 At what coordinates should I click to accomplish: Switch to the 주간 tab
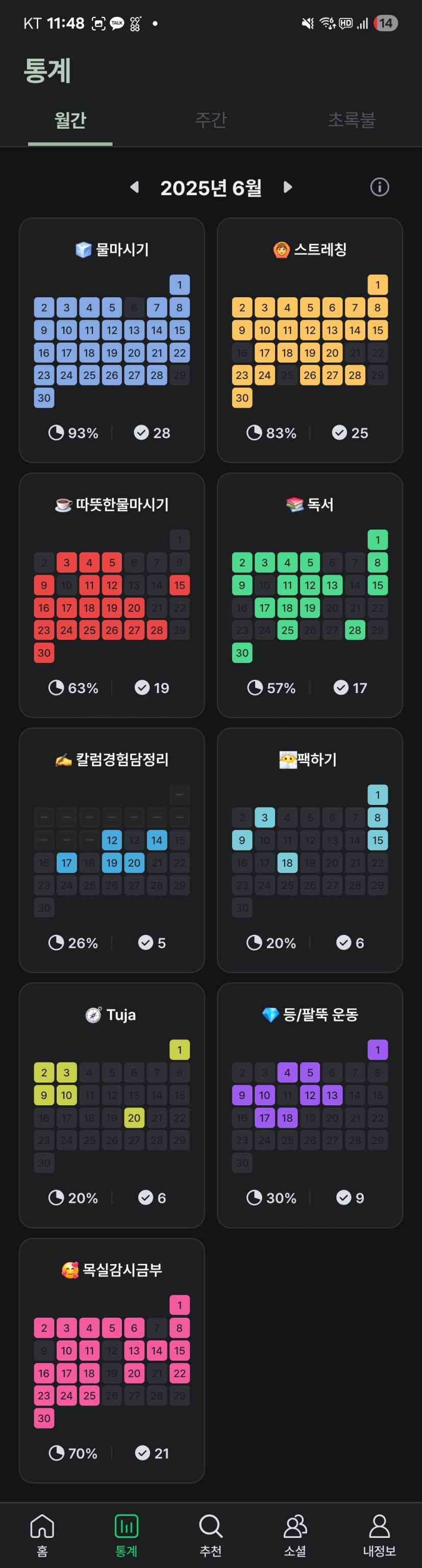pyautogui.click(x=210, y=120)
